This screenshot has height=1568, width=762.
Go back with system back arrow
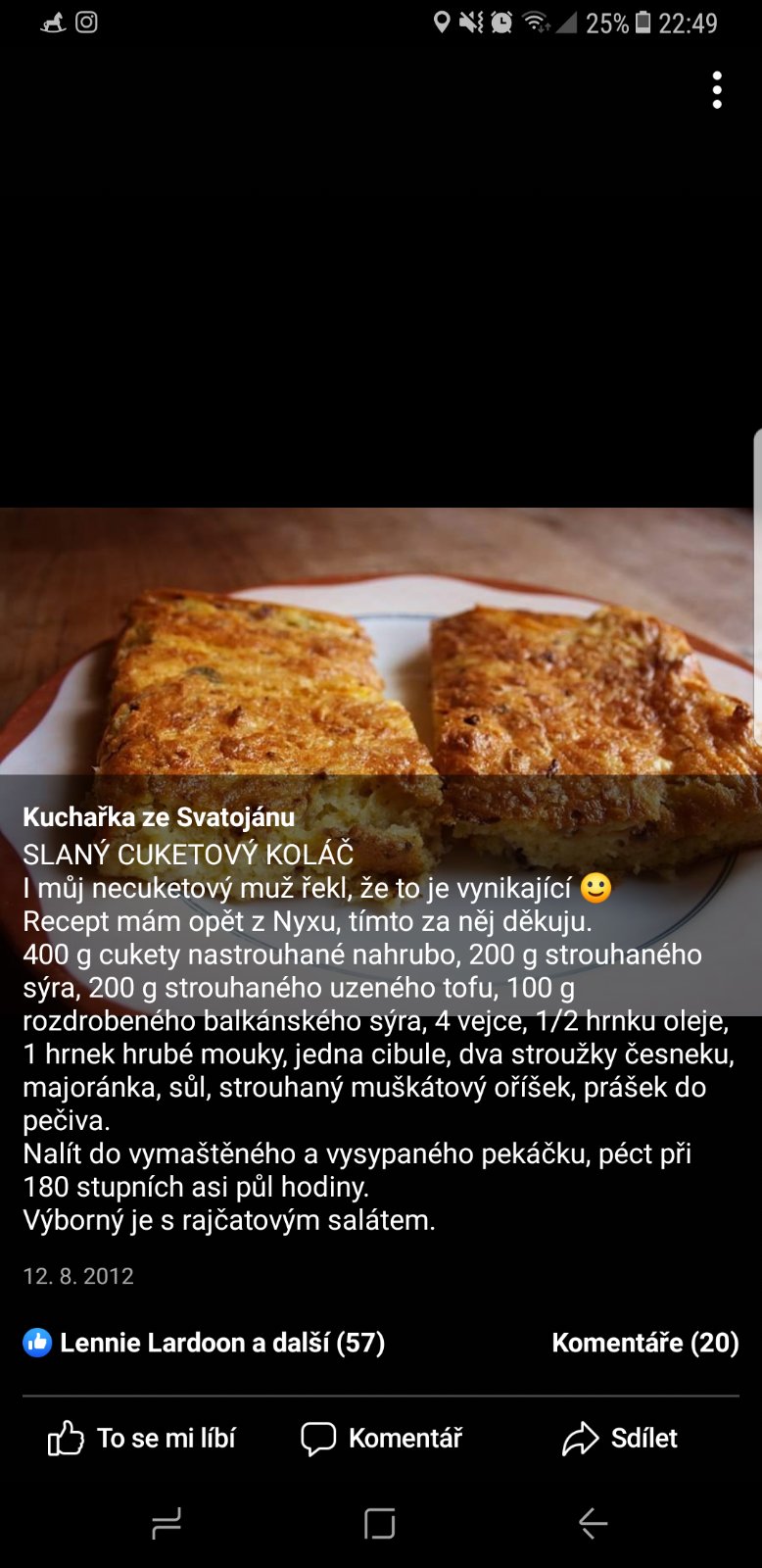coord(593,1523)
